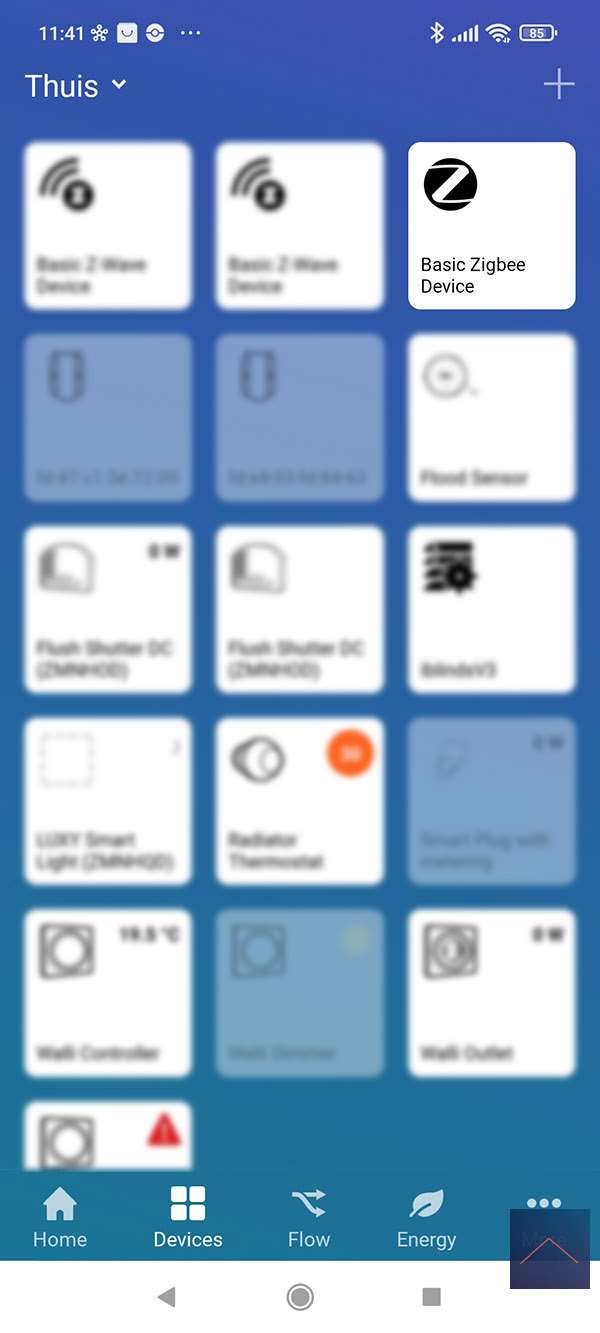Open the LUXY Smart Light tile

[x=107, y=801]
